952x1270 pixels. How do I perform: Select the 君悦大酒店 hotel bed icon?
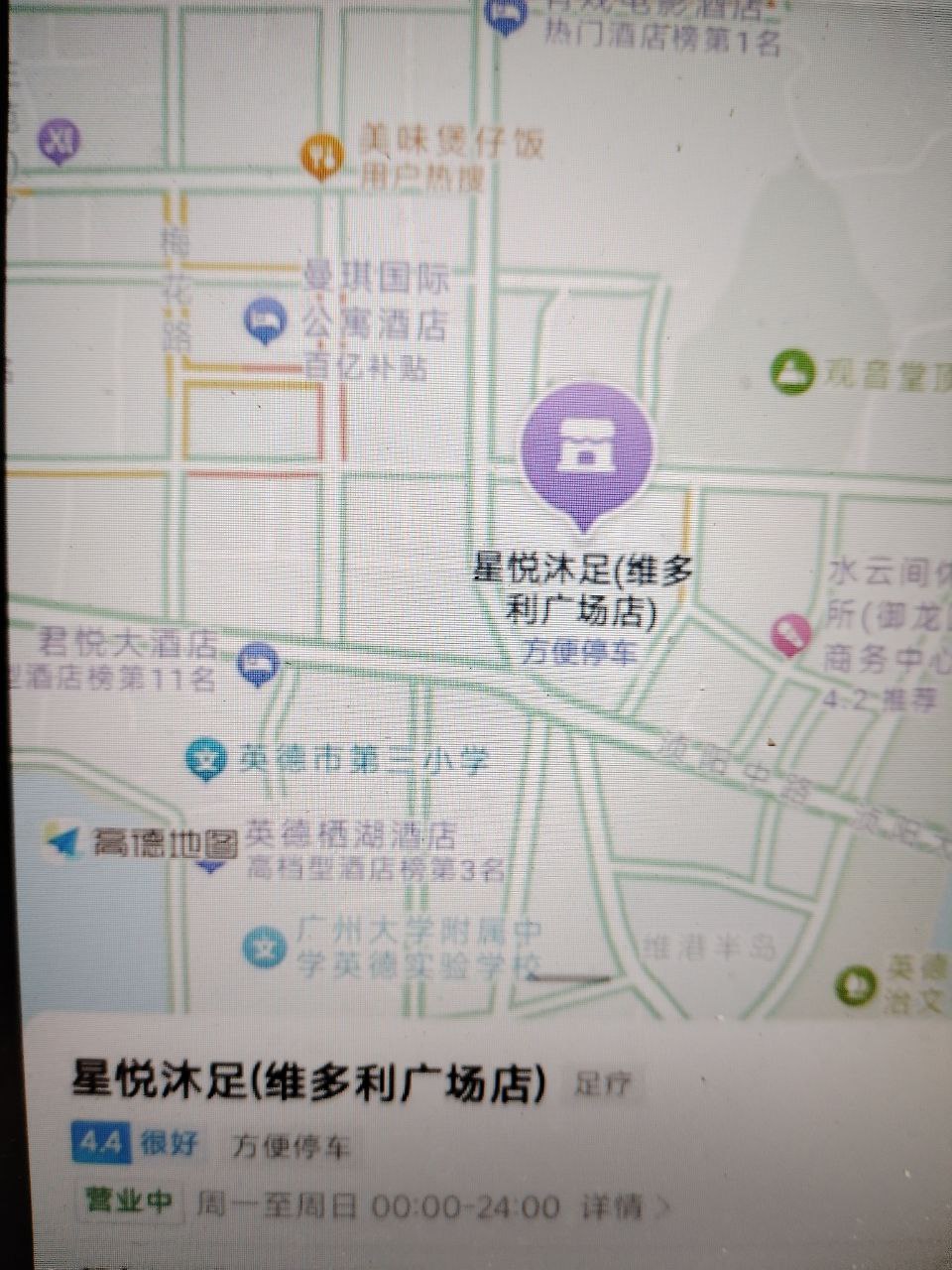(x=258, y=663)
